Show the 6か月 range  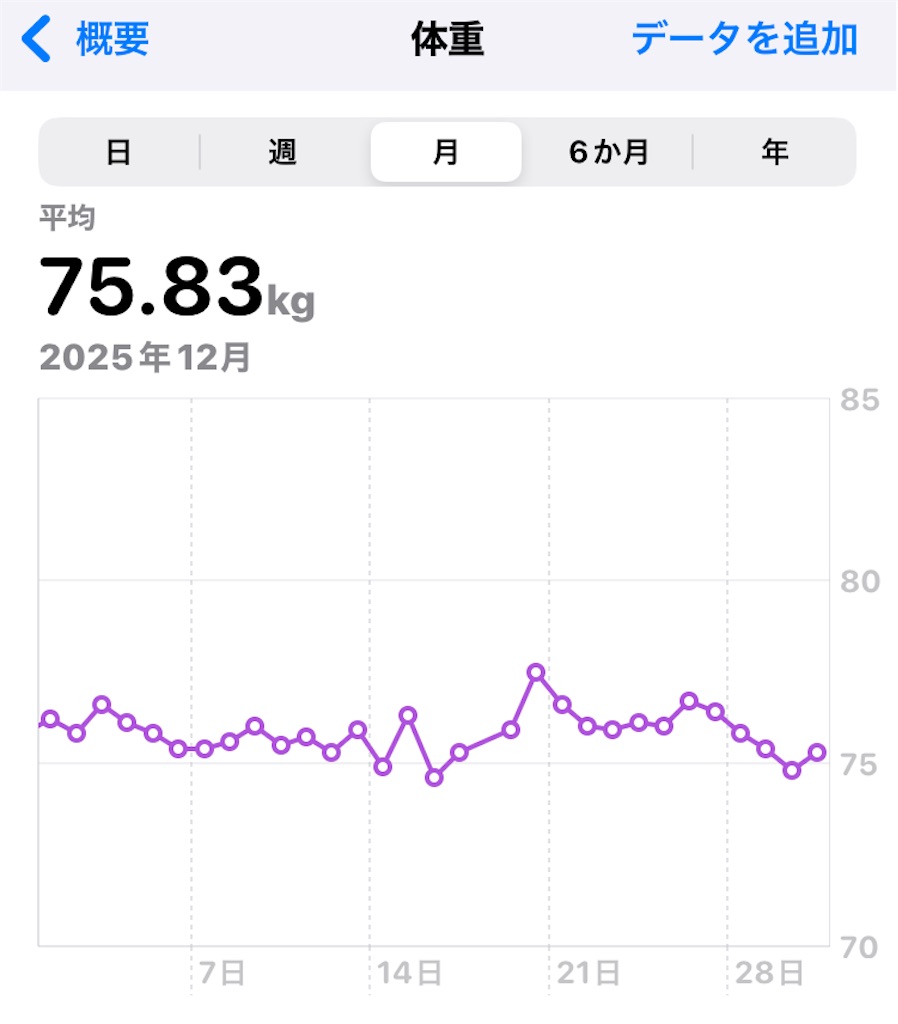[x=609, y=152]
